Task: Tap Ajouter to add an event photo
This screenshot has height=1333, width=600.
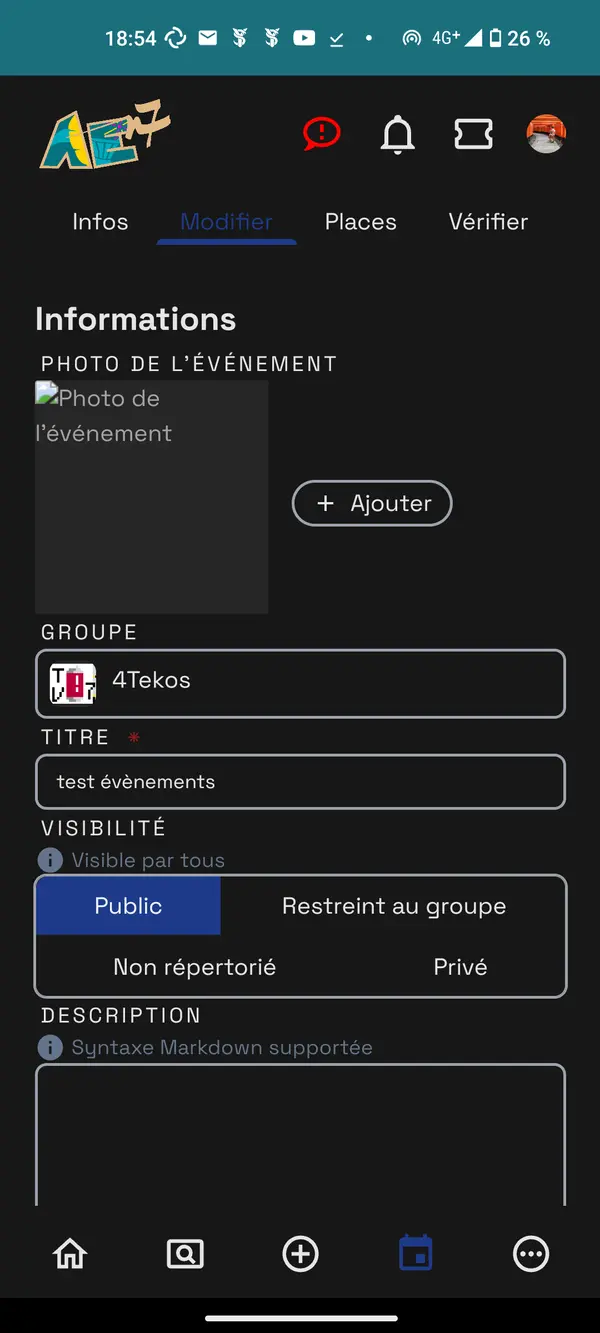Action: pyautogui.click(x=372, y=503)
